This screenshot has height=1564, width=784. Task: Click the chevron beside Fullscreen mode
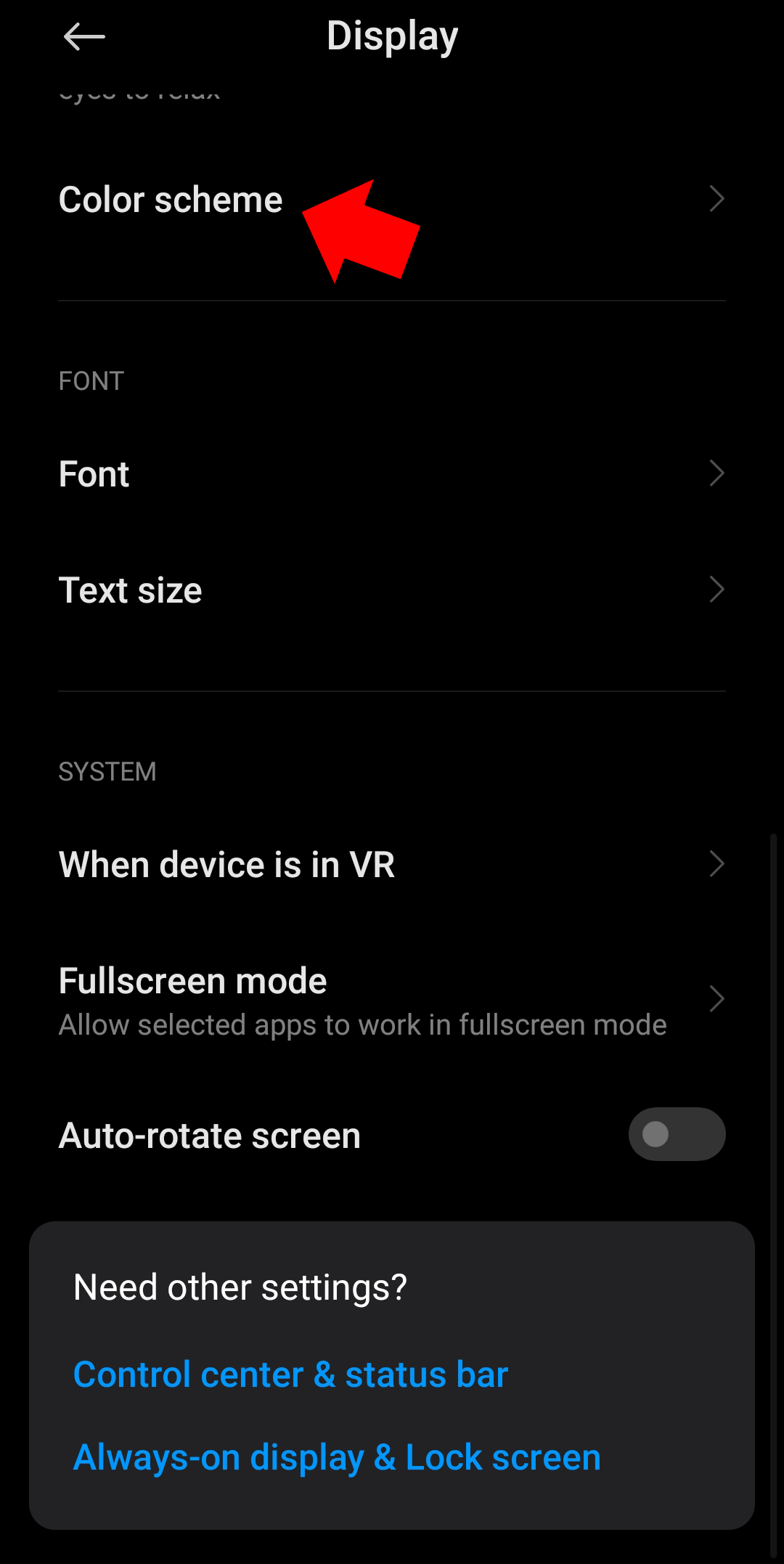point(716,998)
